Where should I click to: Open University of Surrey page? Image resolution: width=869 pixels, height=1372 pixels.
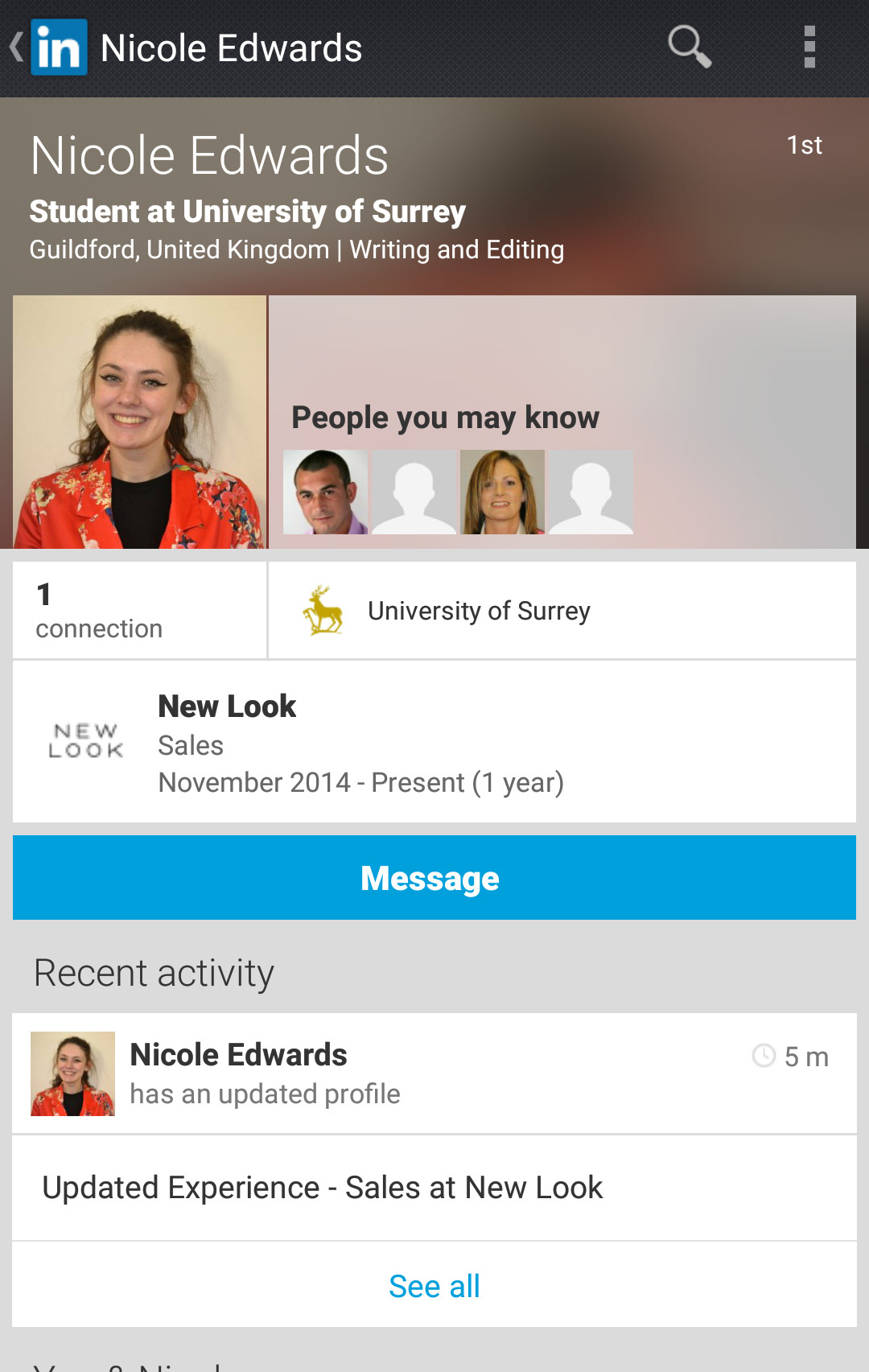coord(562,611)
